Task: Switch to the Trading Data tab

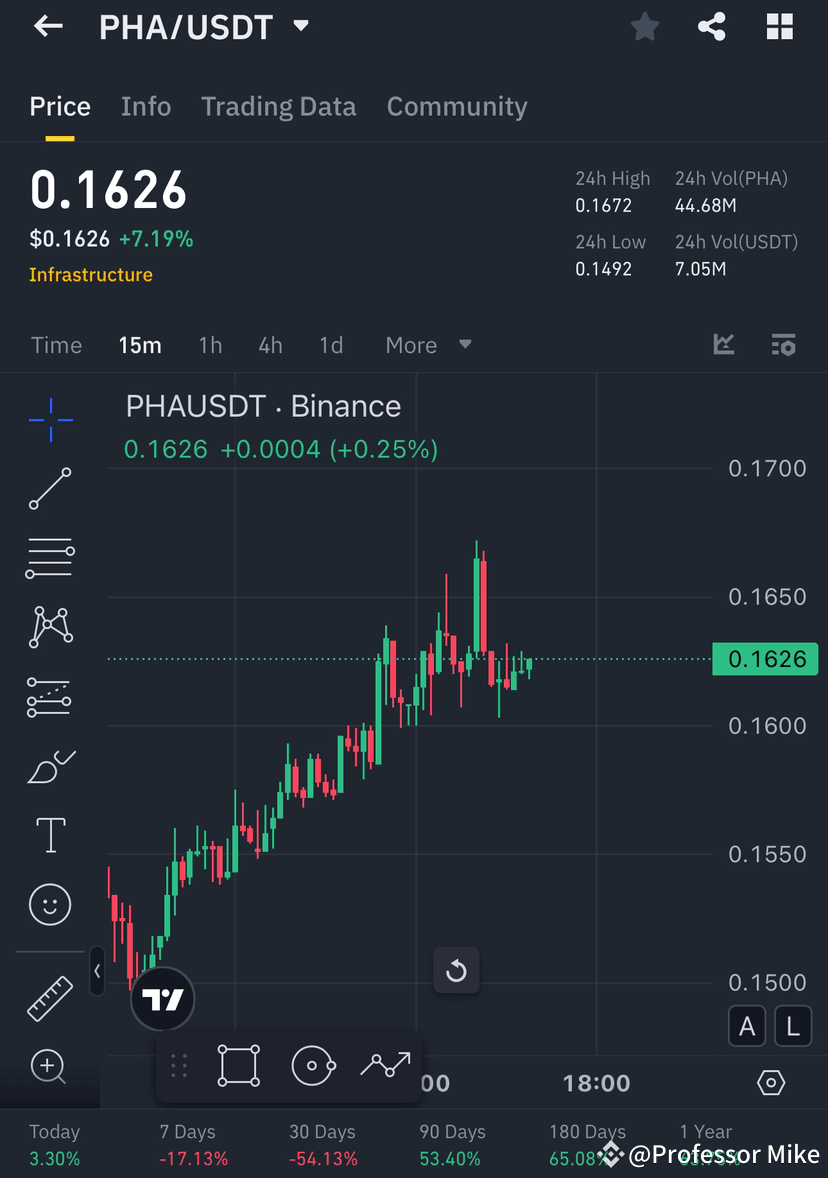Action: coord(278,106)
